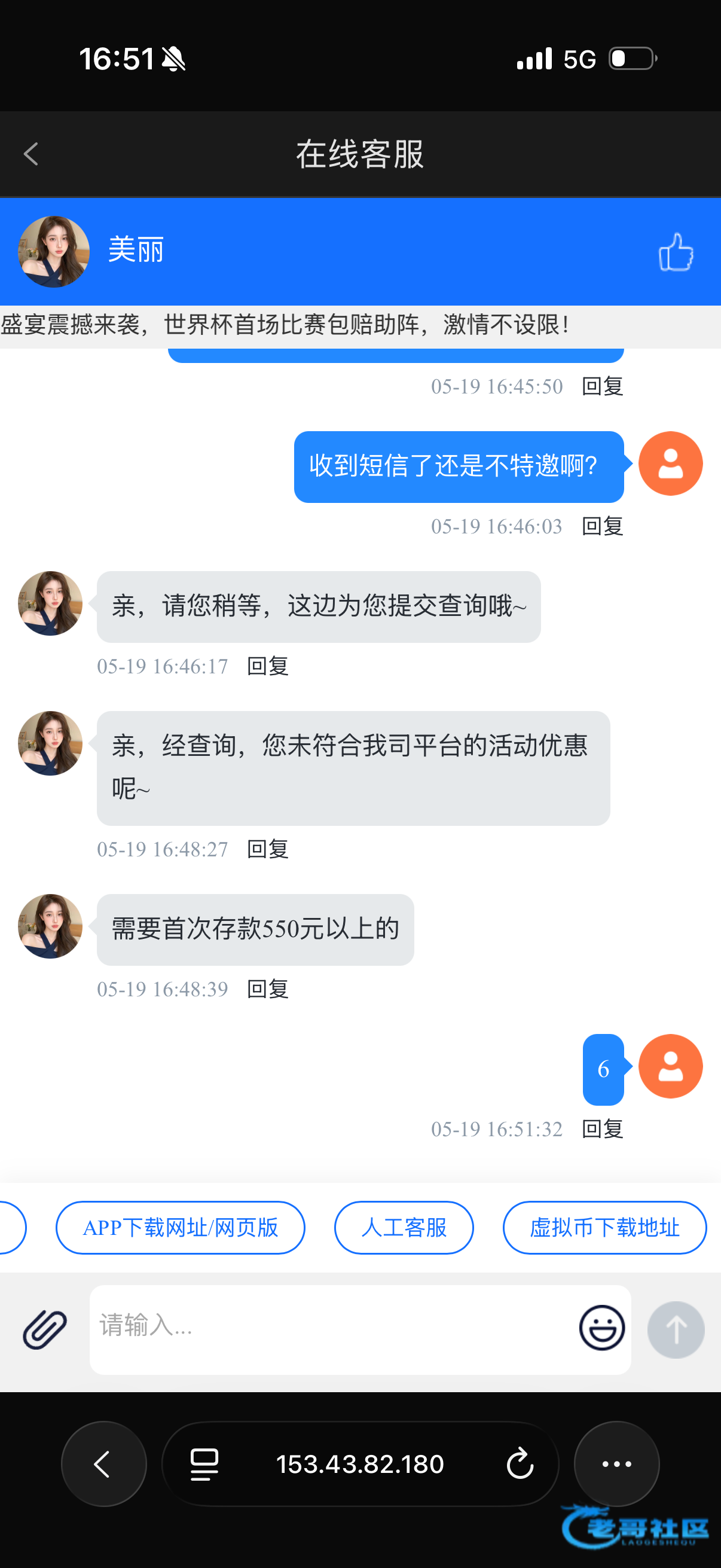Open the browser's three-dot menu

(617, 1464)
